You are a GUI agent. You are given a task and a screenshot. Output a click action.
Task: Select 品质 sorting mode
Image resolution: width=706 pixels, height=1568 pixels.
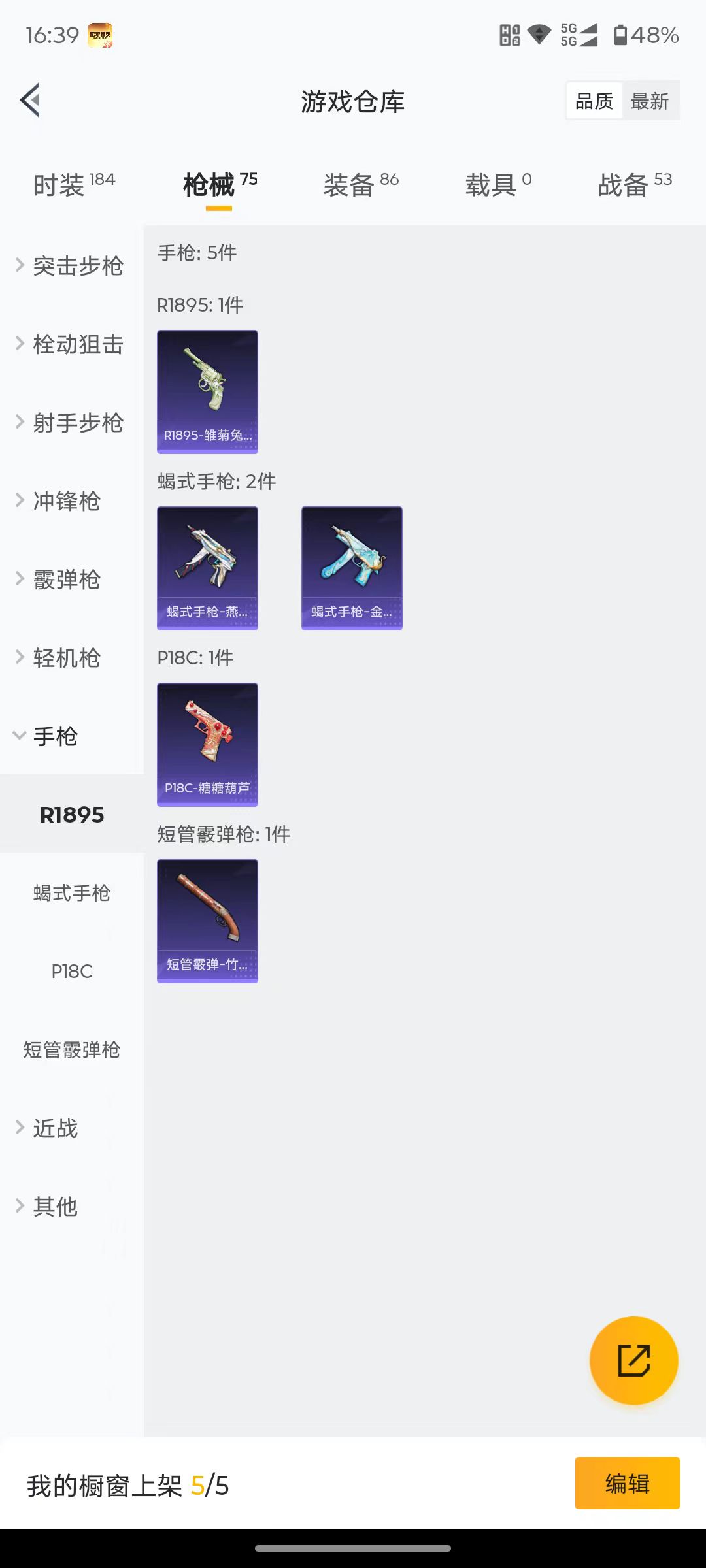point(593,100)
